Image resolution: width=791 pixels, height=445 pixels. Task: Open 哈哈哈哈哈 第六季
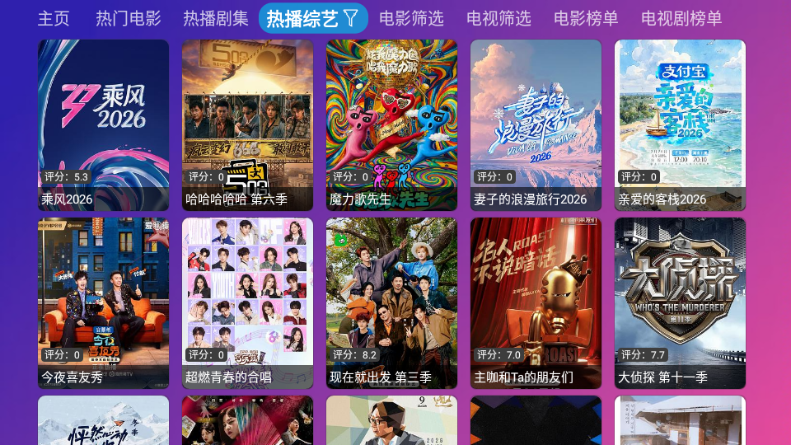[x=247, y=125]
